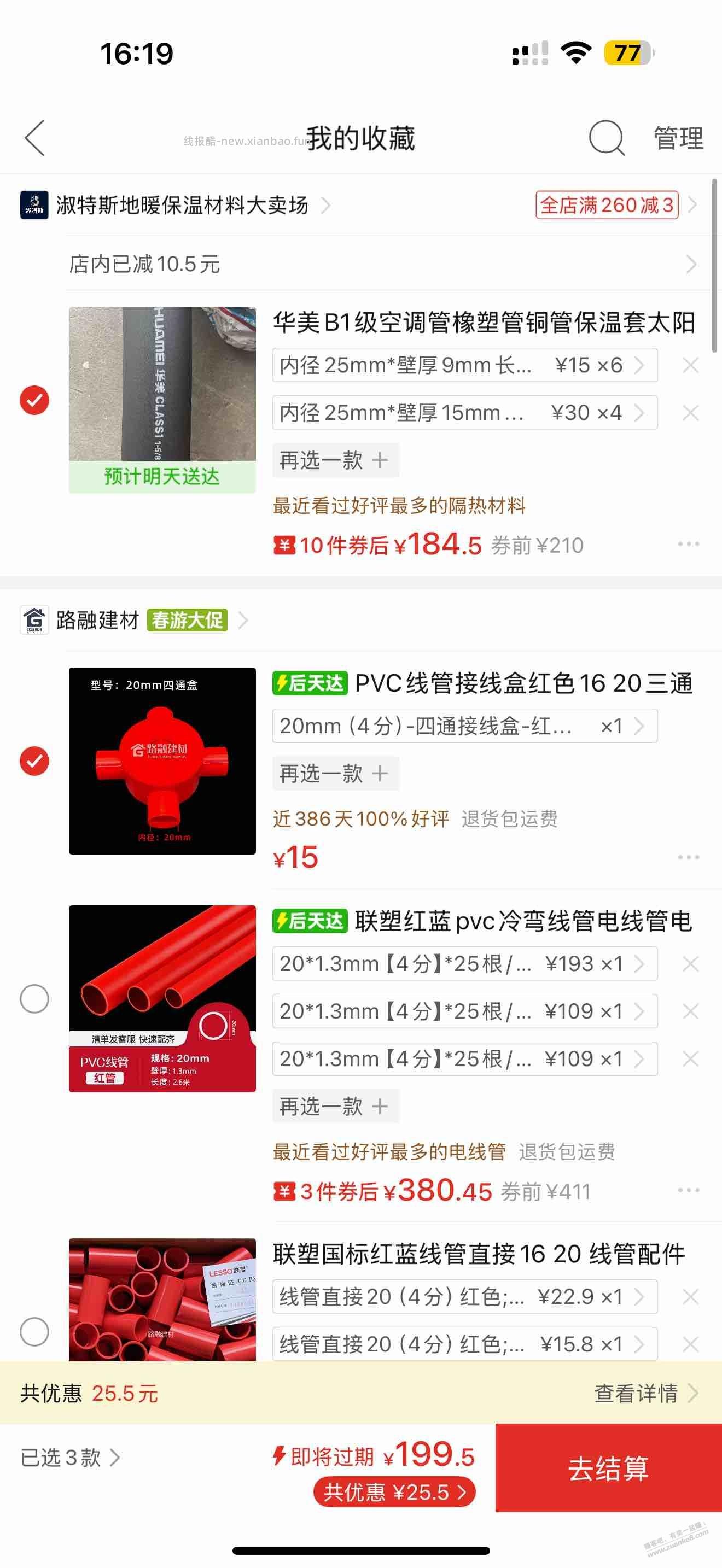Tap the 全店满260减3 coupon banner
The height and width of the screenshot is (1568, 722).
pyautogui.click(x=607, y=205)
